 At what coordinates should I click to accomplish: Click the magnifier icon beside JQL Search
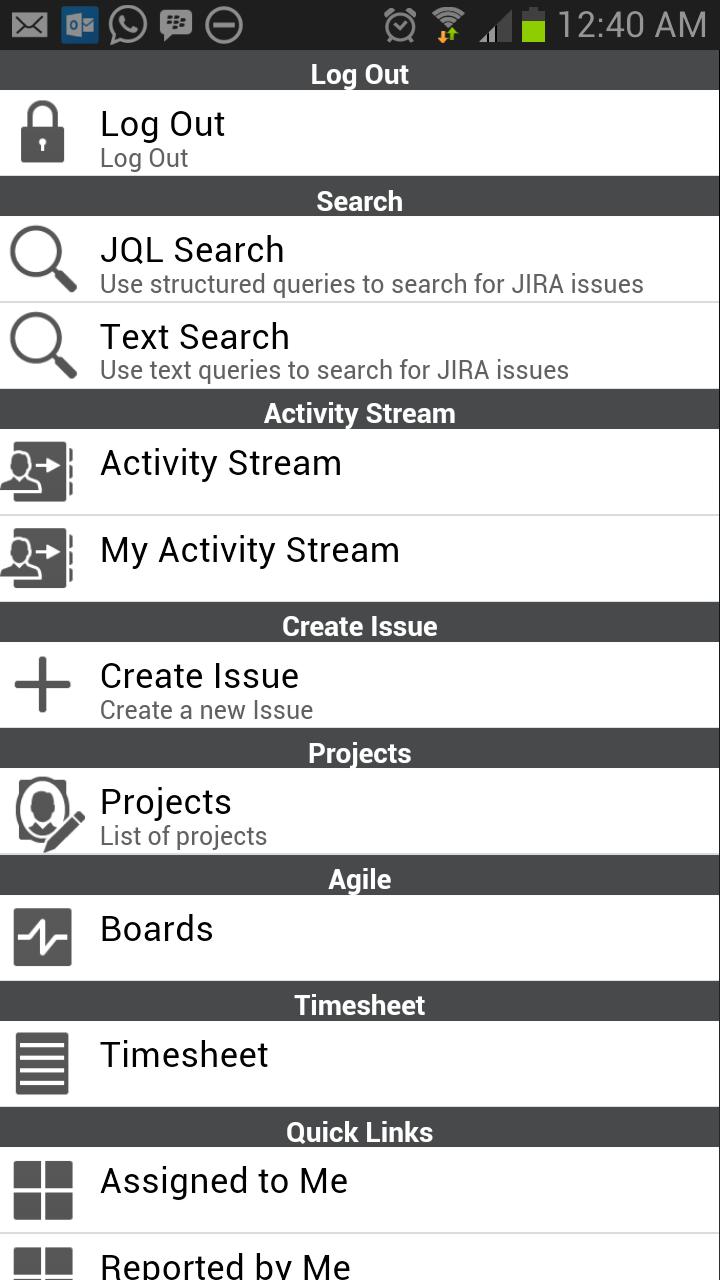coord(42,259)
